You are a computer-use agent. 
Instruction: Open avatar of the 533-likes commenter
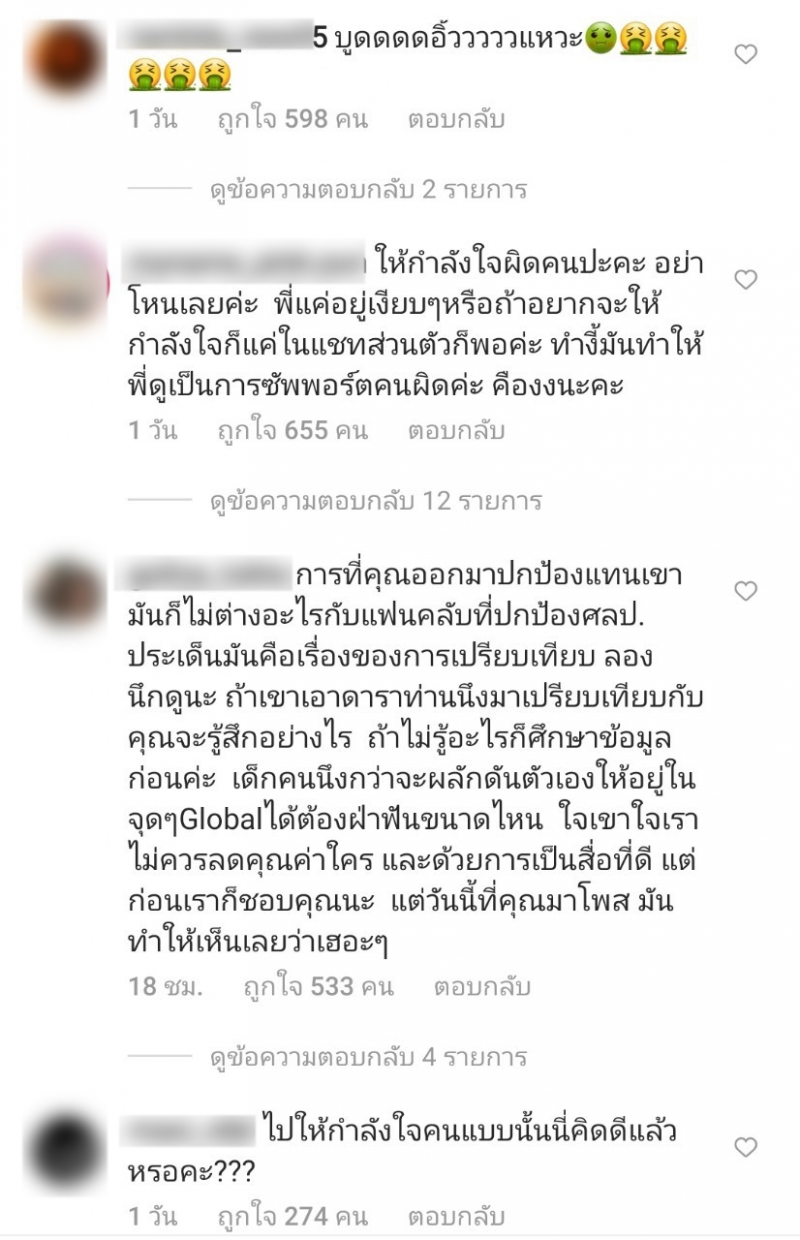tap(66, 594)
